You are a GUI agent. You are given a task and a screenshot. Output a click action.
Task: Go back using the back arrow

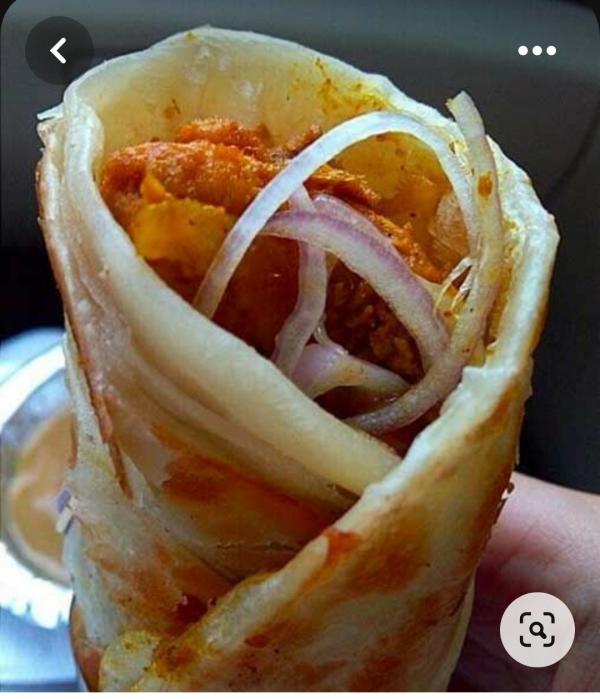[59, 51]
